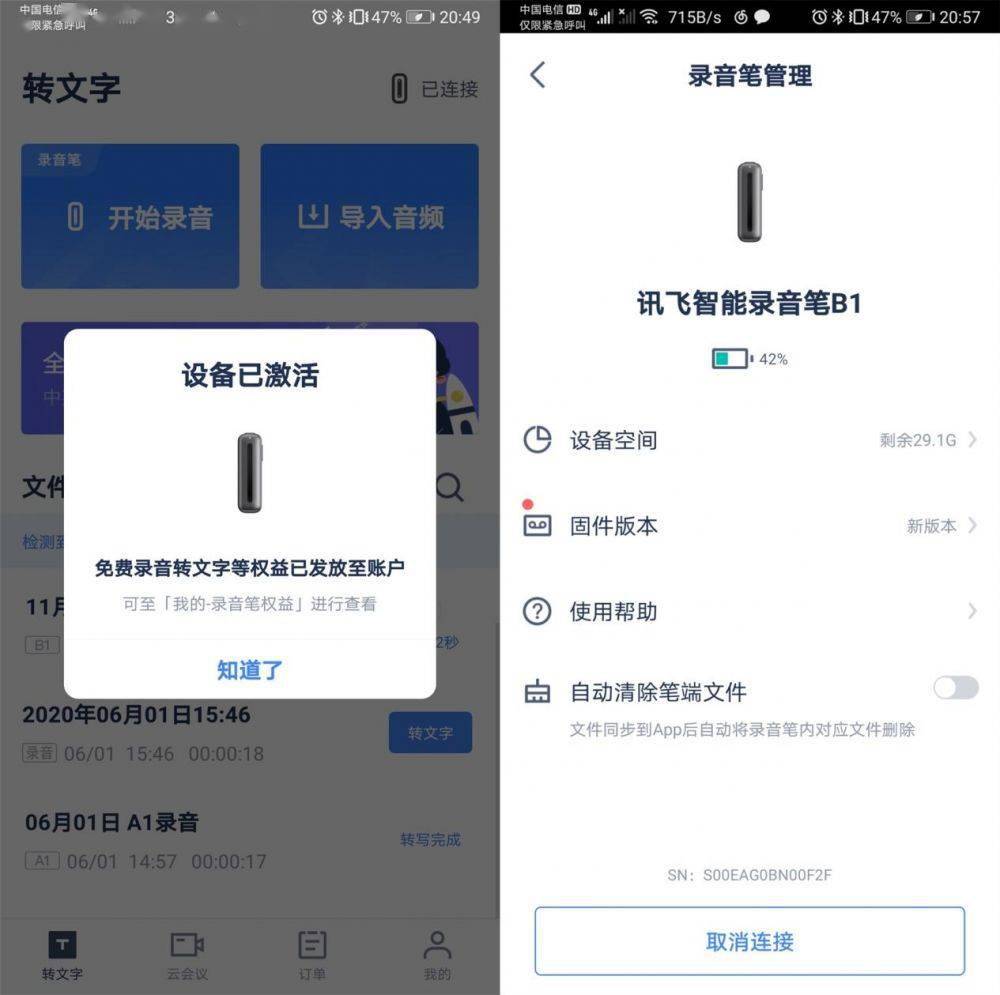
Task: Open 设备空间 storage details
Action: pos(750,440)
